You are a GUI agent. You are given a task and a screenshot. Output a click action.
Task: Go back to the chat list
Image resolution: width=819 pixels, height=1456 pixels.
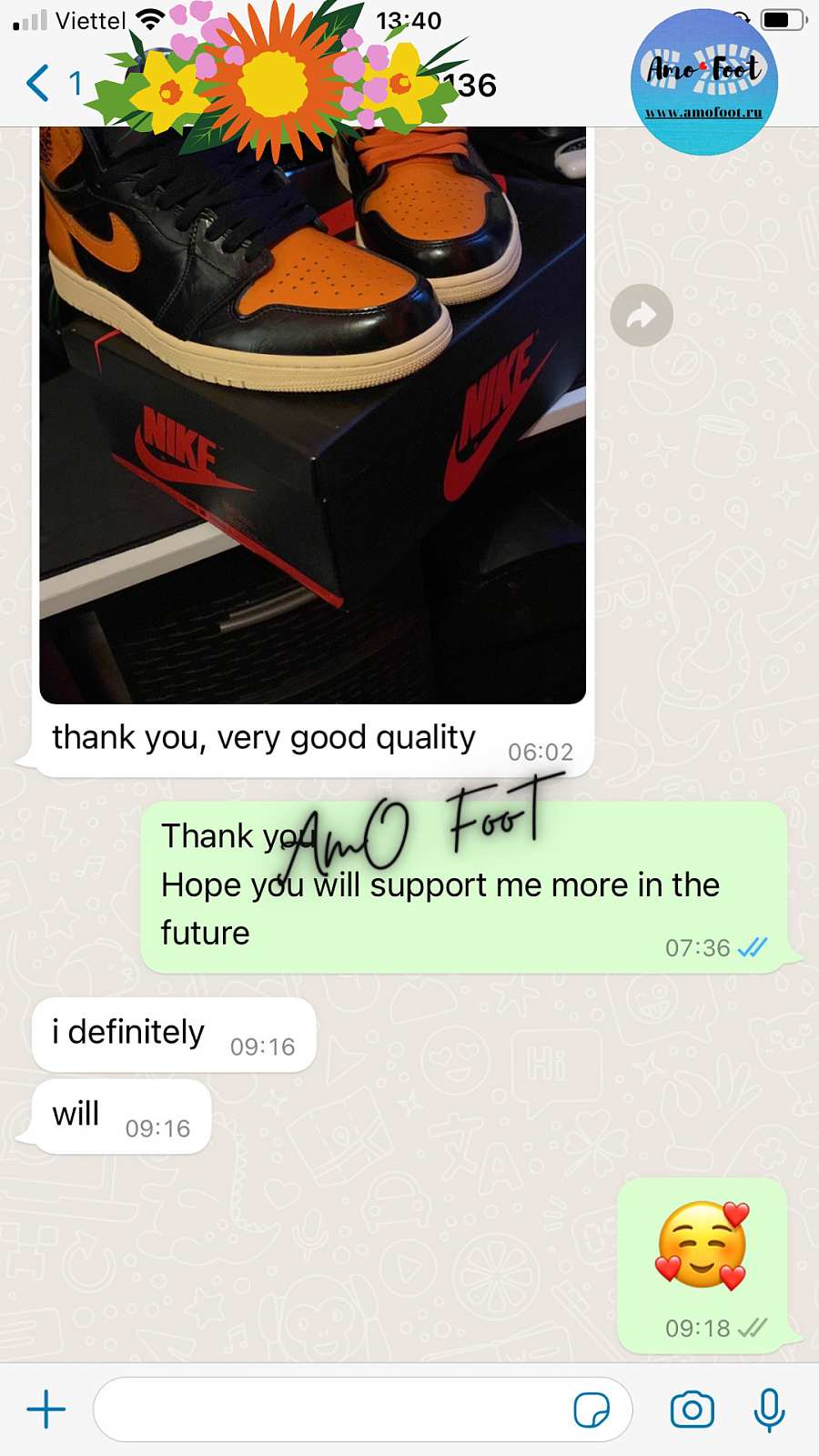tap(38, 84)
